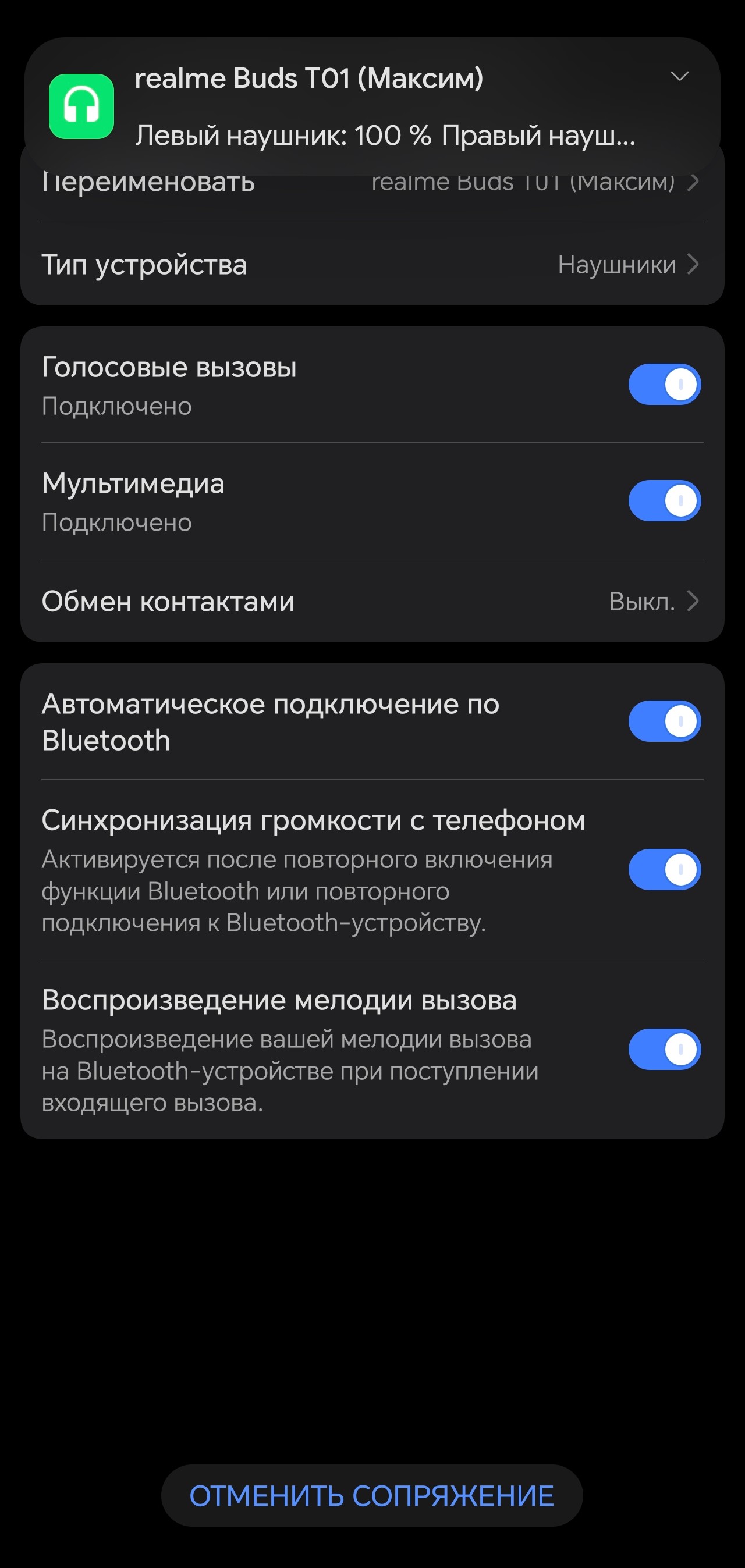
Task: Disable Голосовые вызовы toggle
Action: click(664, 385)
